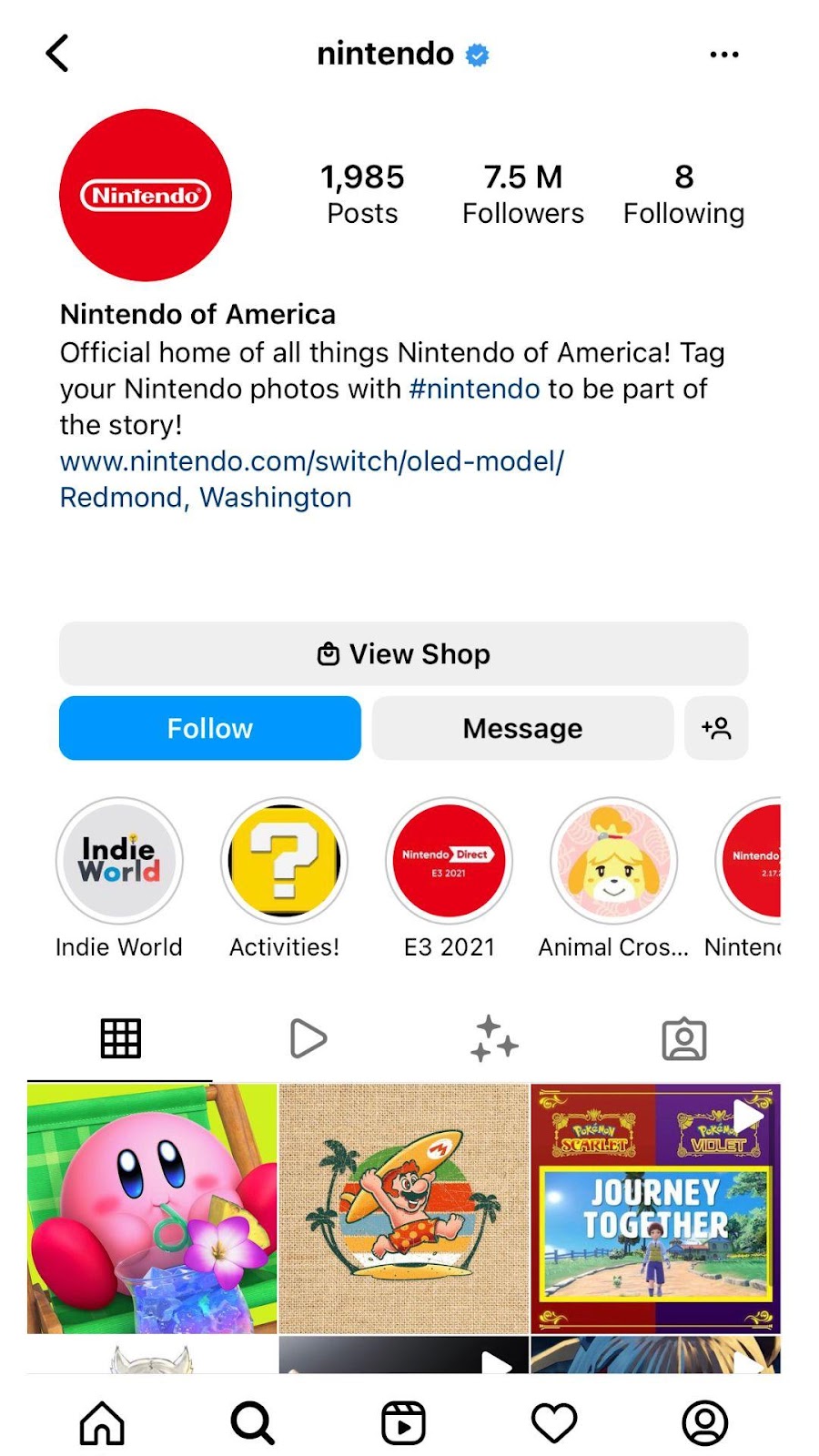Go to the Home feed

(102, 1422)
